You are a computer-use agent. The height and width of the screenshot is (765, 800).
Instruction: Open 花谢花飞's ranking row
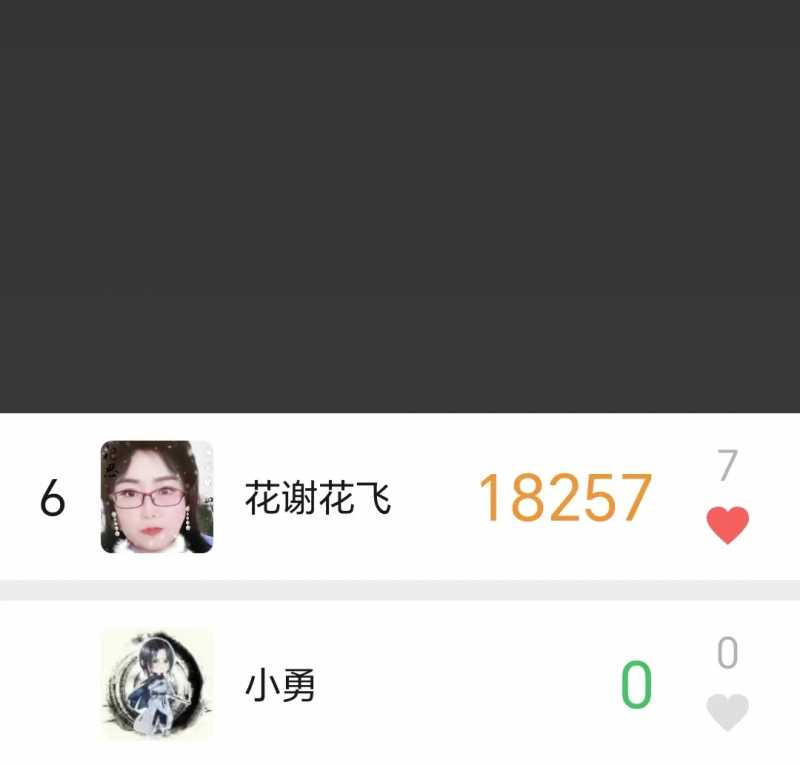pyautogui.click(x=400, y=497)
